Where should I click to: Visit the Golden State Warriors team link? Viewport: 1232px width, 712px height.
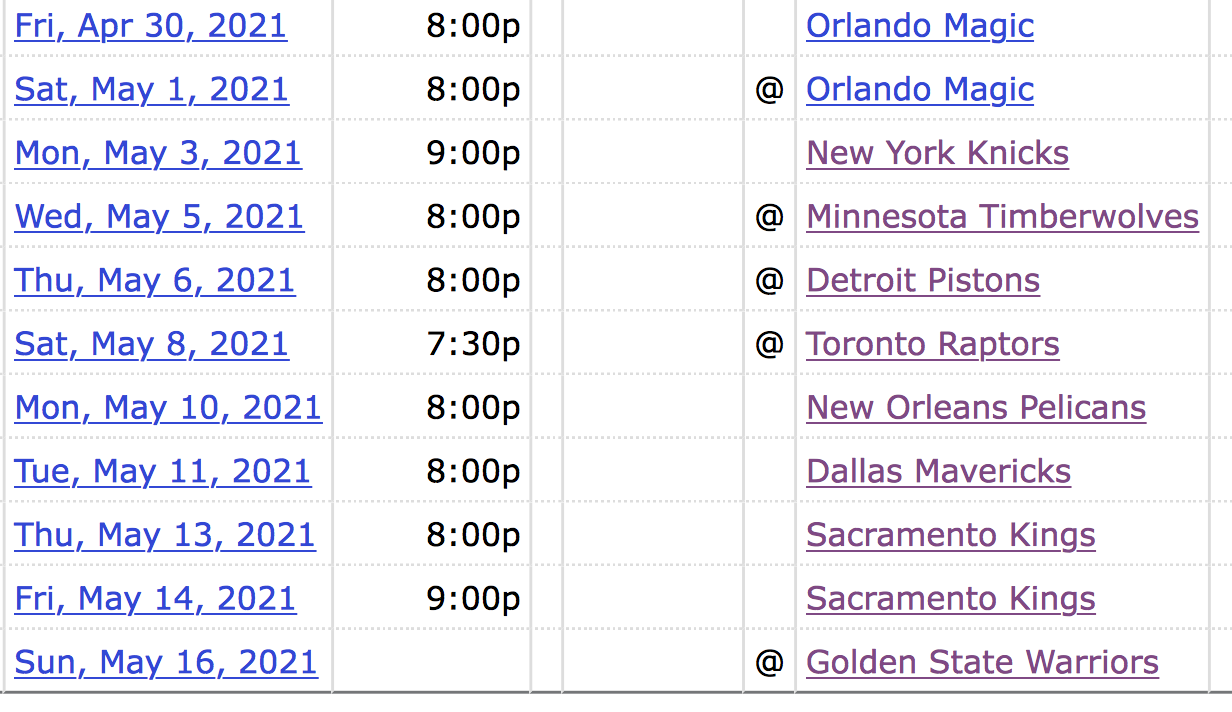[981, 662]
